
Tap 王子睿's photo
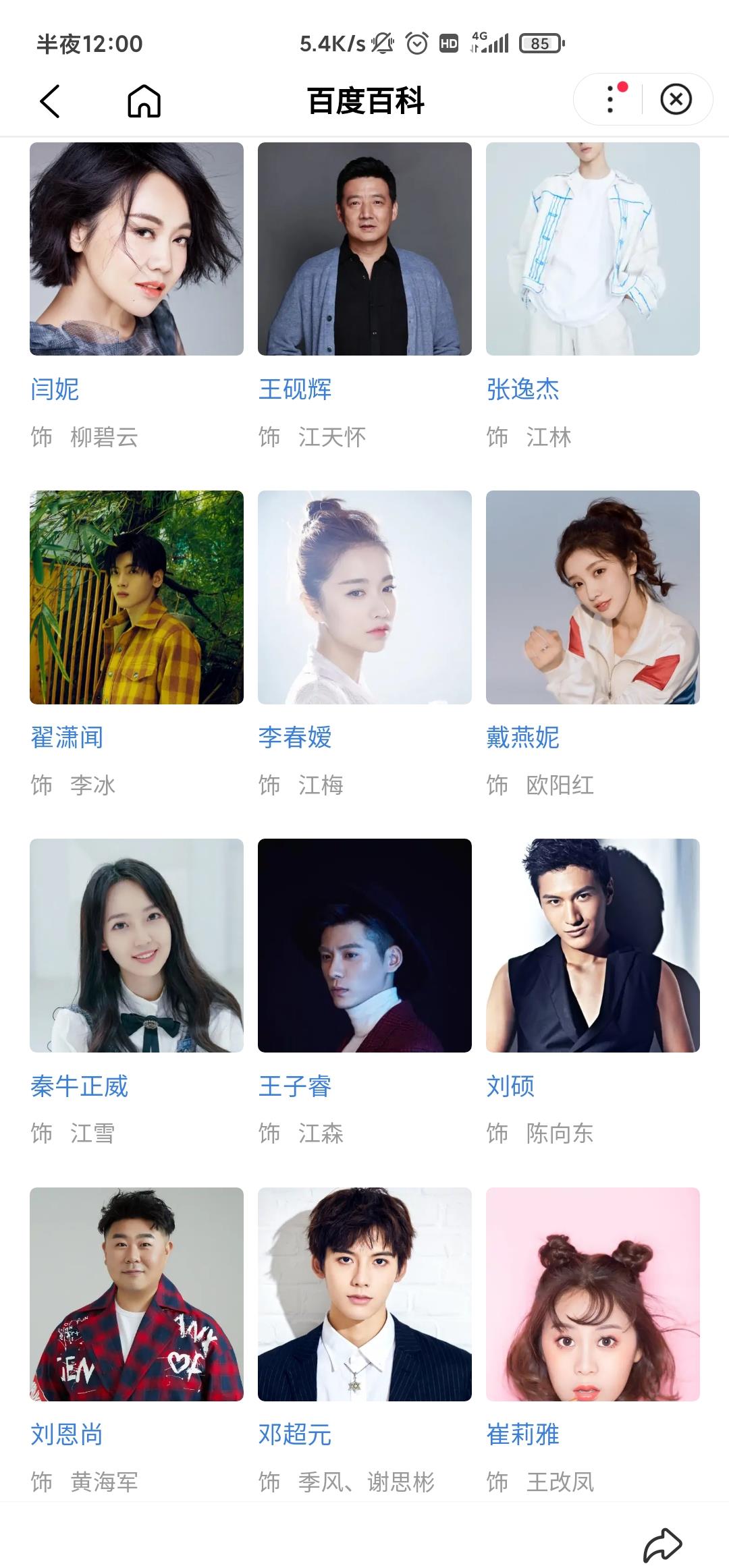coord(364,945)
